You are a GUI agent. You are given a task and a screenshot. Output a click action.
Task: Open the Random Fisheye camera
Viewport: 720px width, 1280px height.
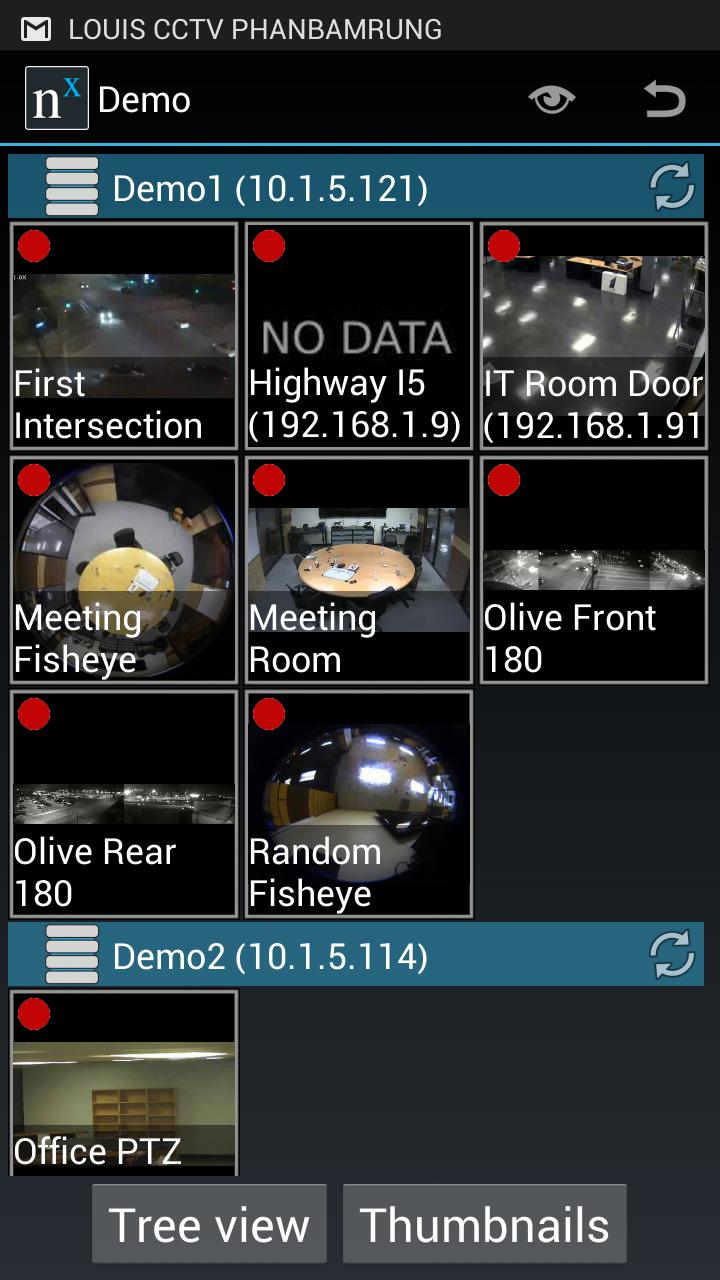(359, 804)
